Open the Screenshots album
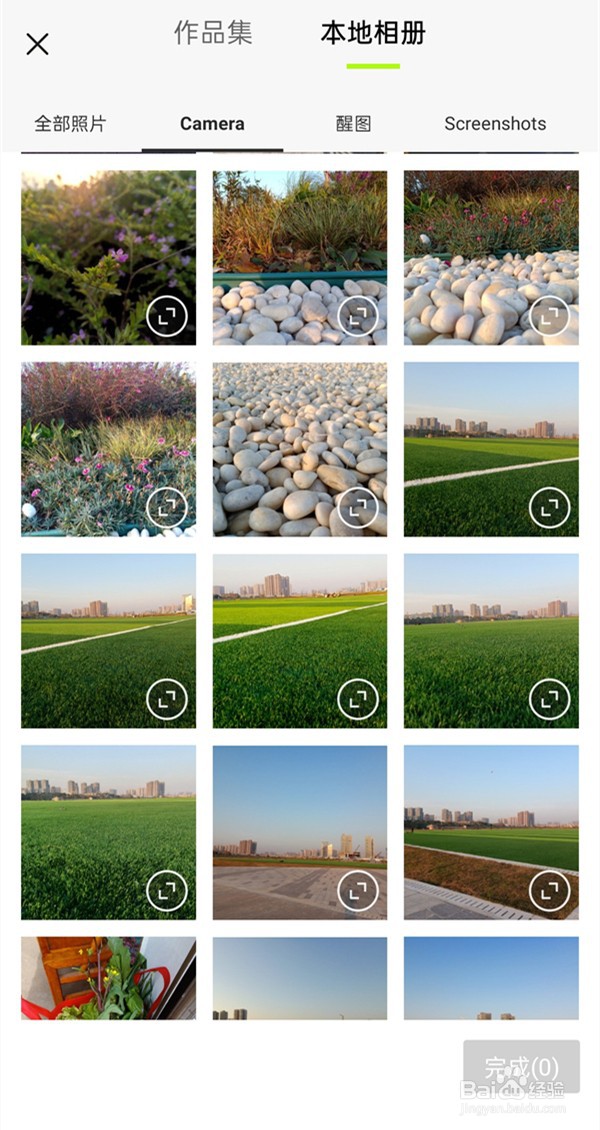The image size is (600, 1130). coord(496,123)
